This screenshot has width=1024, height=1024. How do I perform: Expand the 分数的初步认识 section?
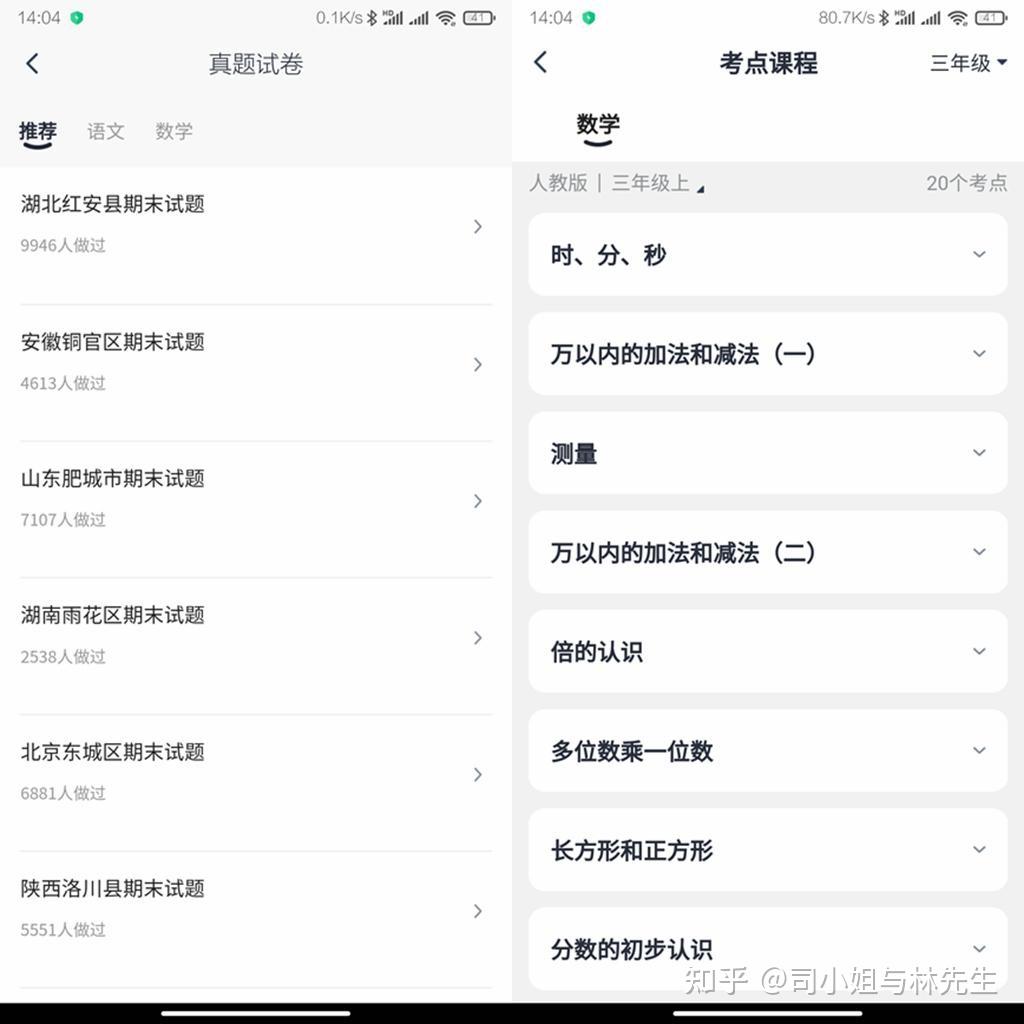point(768,948)
